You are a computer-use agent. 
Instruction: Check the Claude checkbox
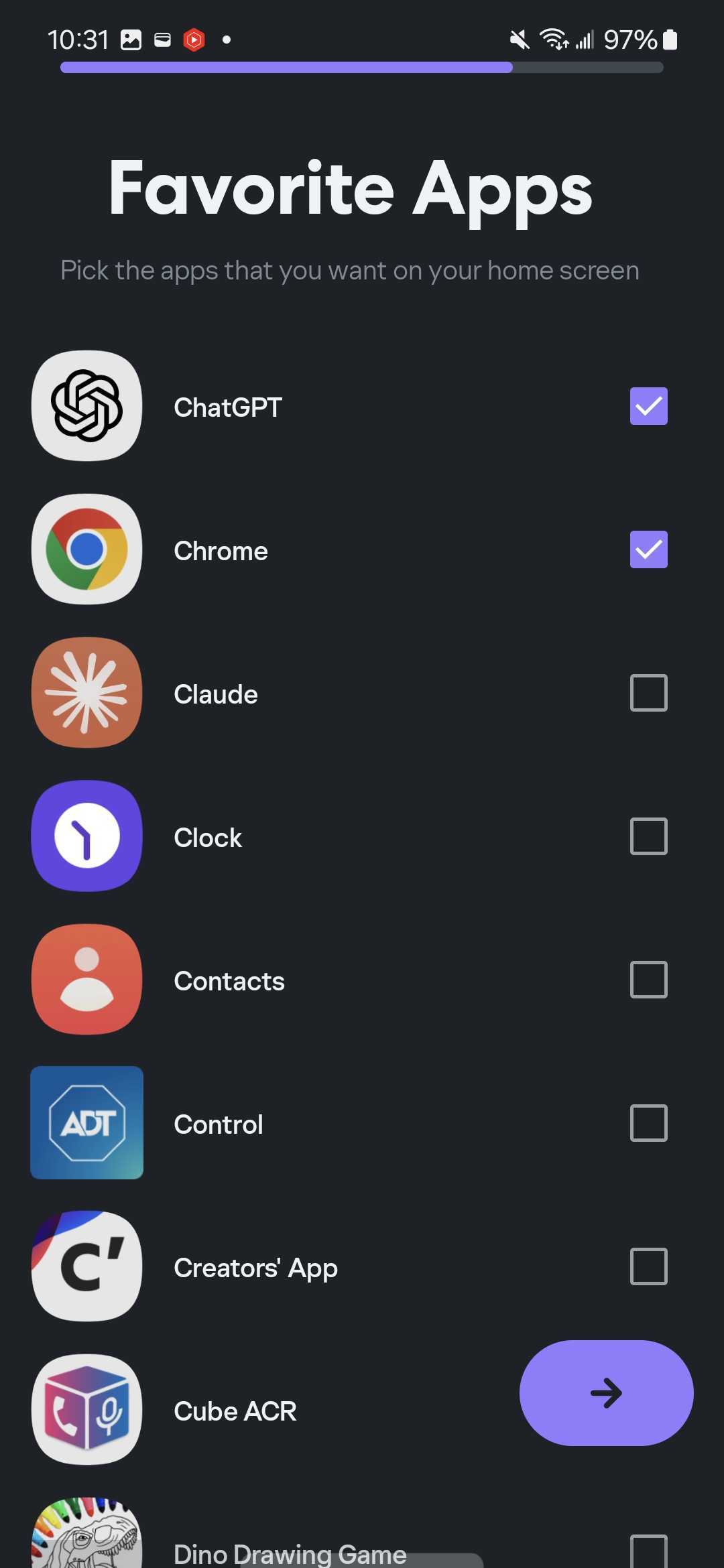(x=648, y=693)
